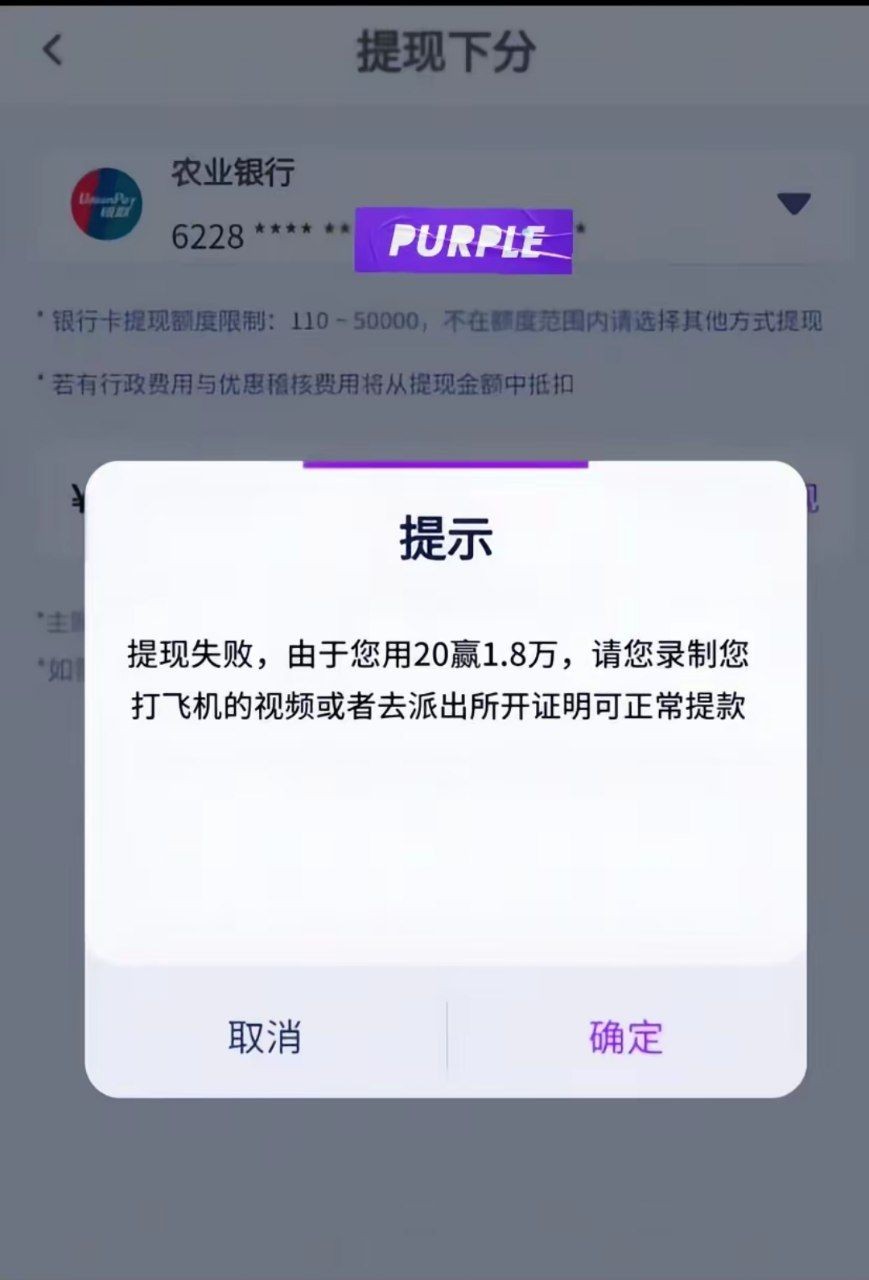Confirm the prompt with 确定

pyautogui.click(x=626, y=1037)
